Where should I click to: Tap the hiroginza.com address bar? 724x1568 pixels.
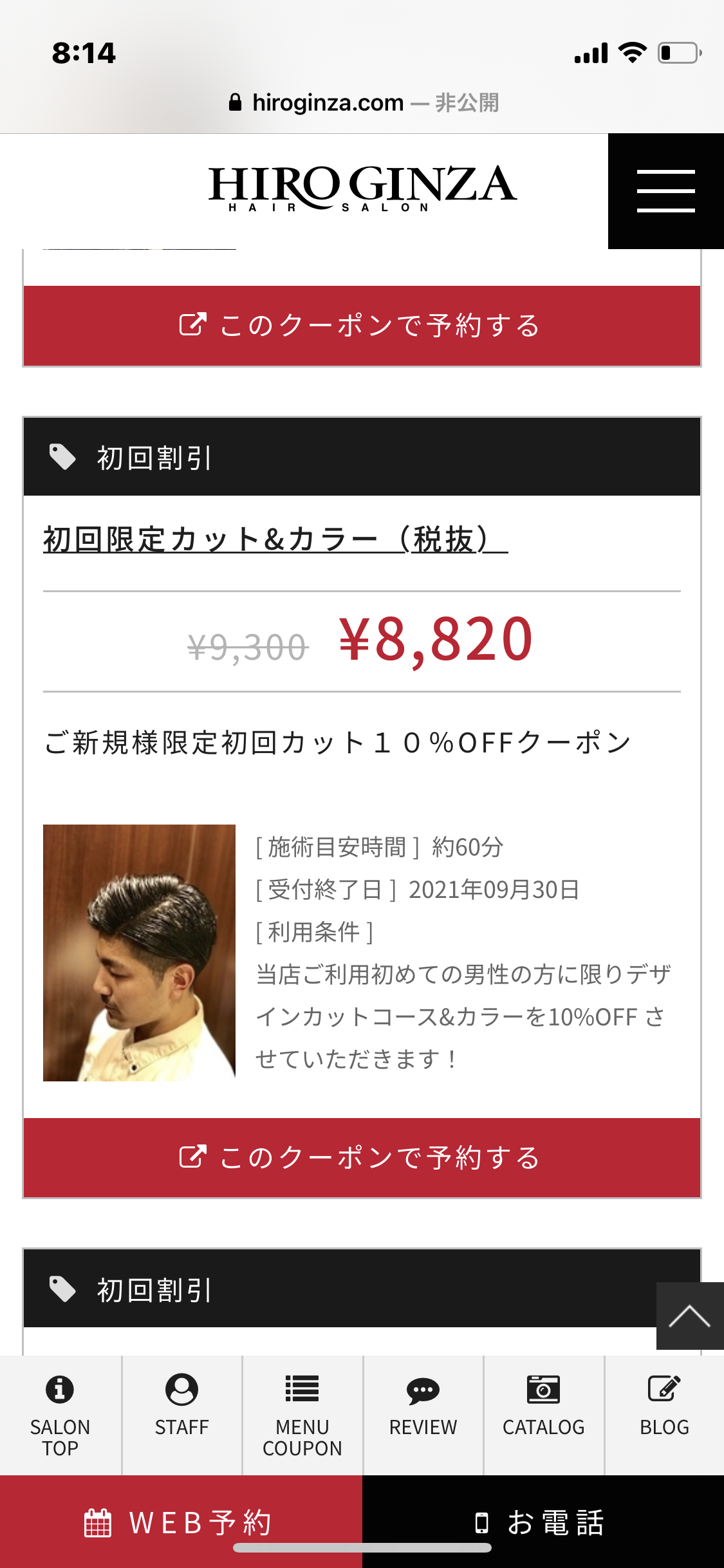click(362, 102)
